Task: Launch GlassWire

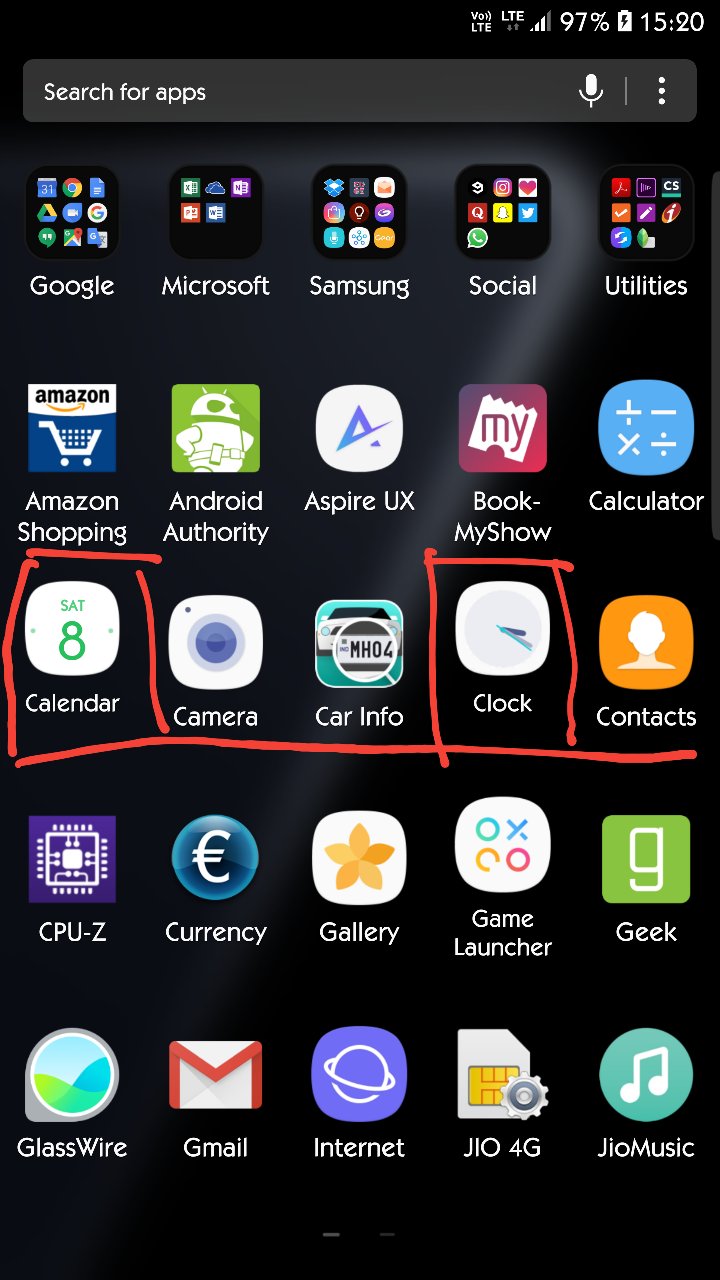Action: point(72,1073)
